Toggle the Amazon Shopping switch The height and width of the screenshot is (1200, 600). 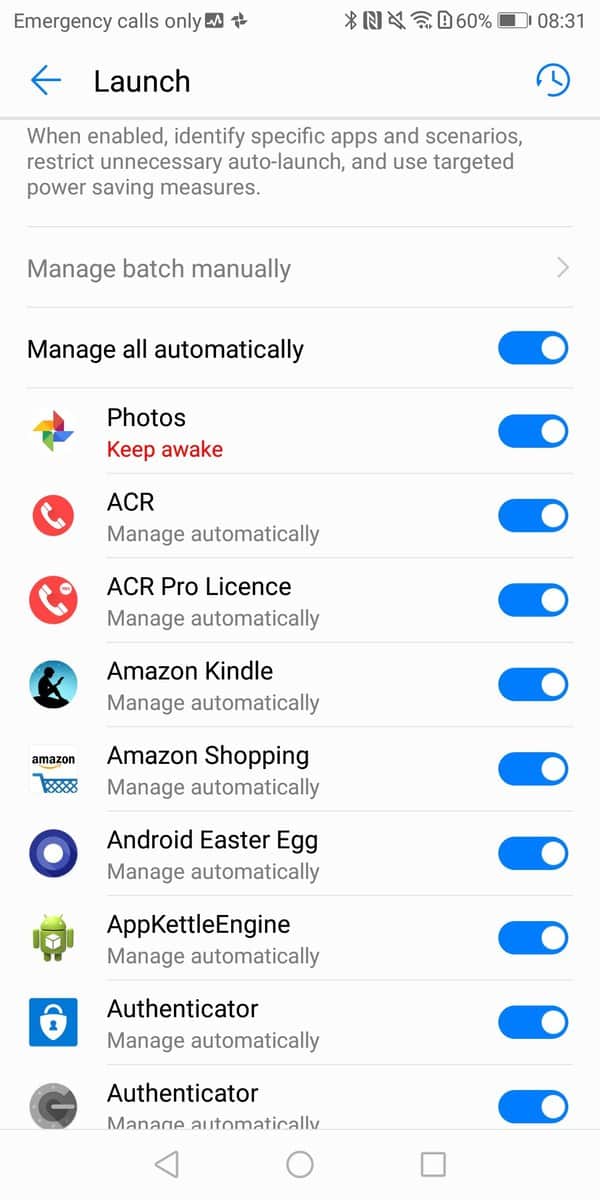[x=533, y=769]
